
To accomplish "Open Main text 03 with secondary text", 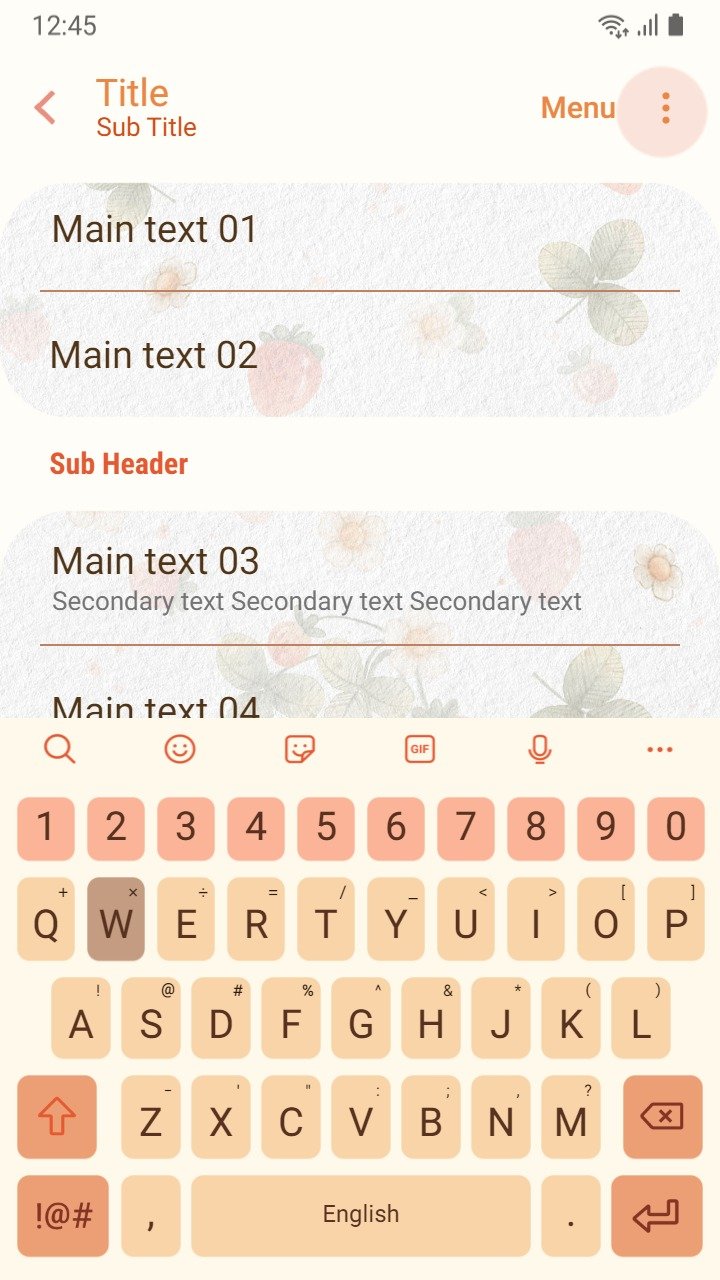I will (360, 578).
